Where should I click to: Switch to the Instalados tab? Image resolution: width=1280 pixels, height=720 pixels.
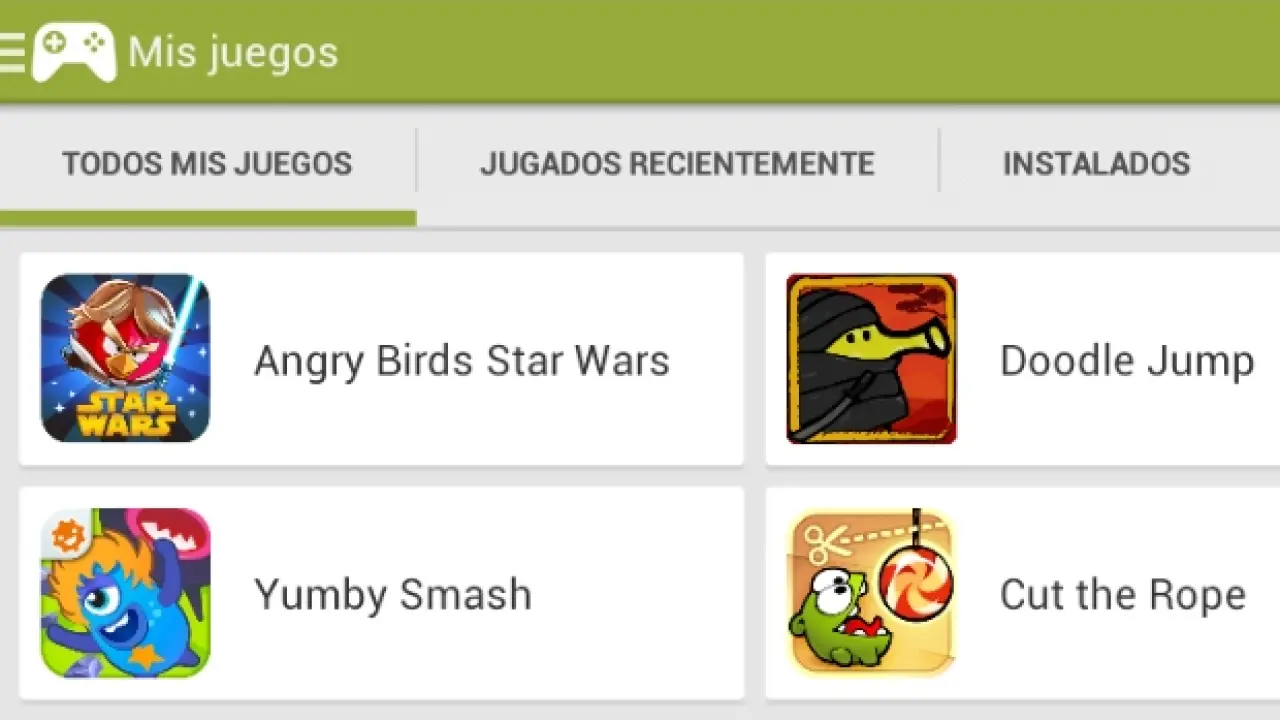[x=1096, y=164]
